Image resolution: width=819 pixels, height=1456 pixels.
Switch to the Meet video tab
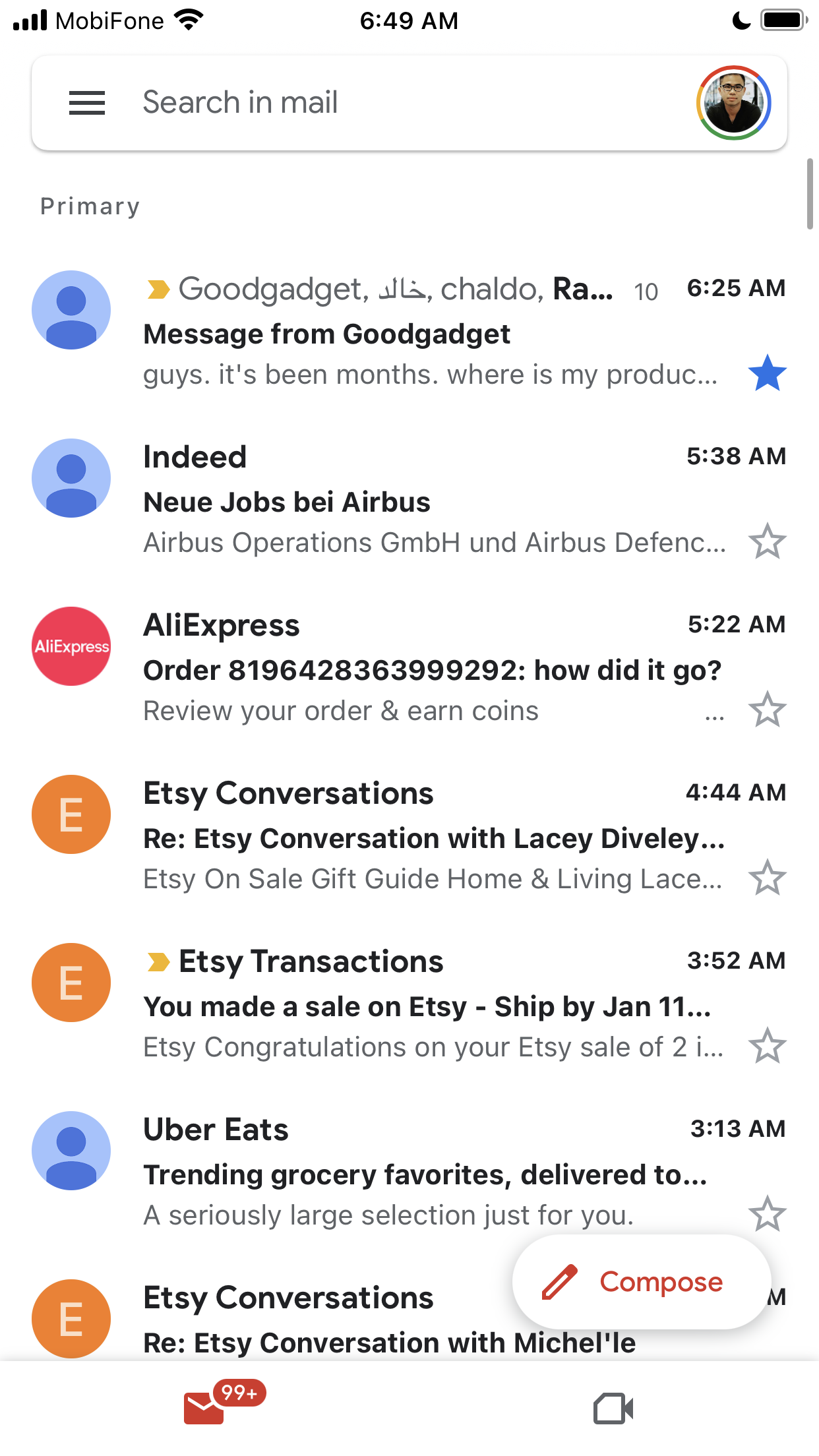pyautogui.click(x=613, y=1409)
